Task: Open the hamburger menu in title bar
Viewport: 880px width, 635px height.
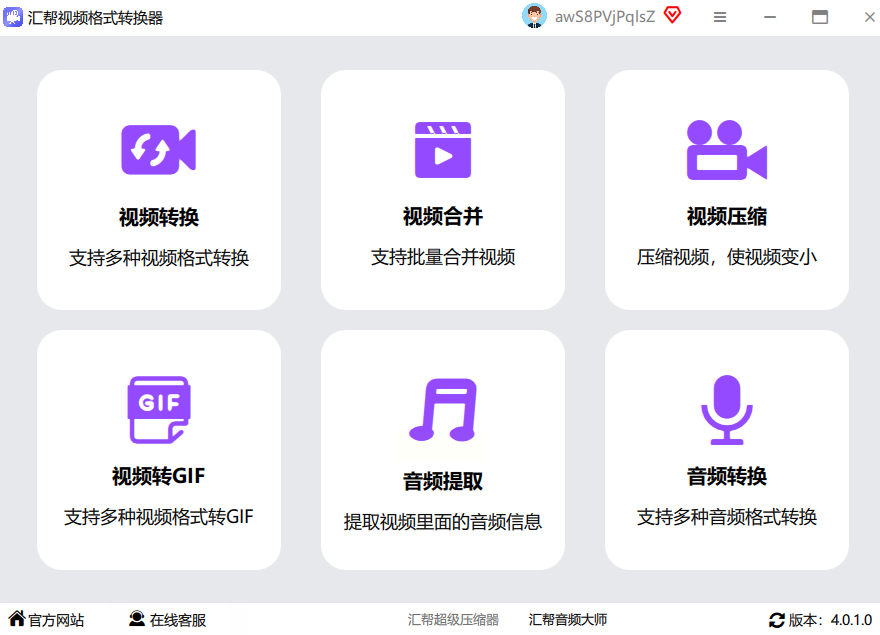Action: pos(720,17)
